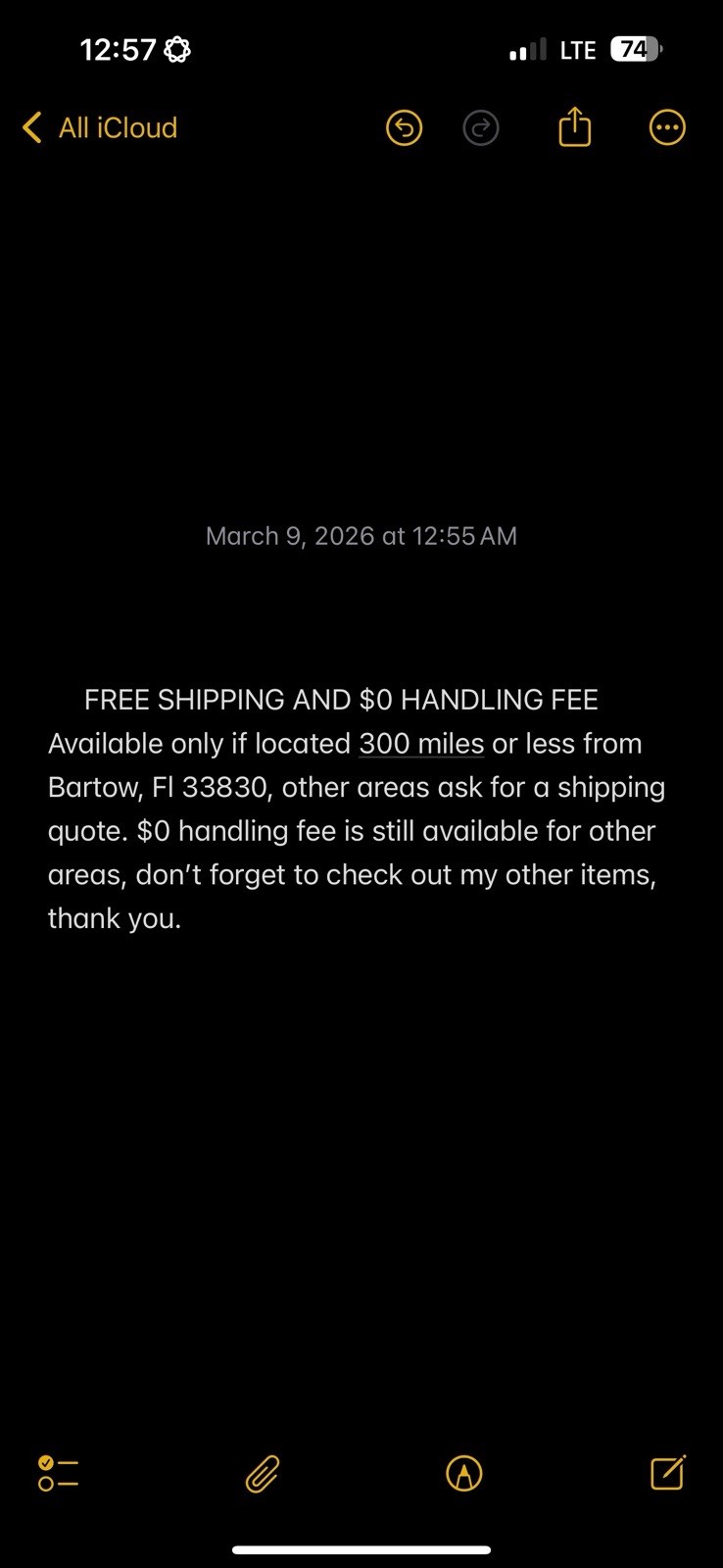
Task: Open the markup pen tool
Action: pos(464,1473)
